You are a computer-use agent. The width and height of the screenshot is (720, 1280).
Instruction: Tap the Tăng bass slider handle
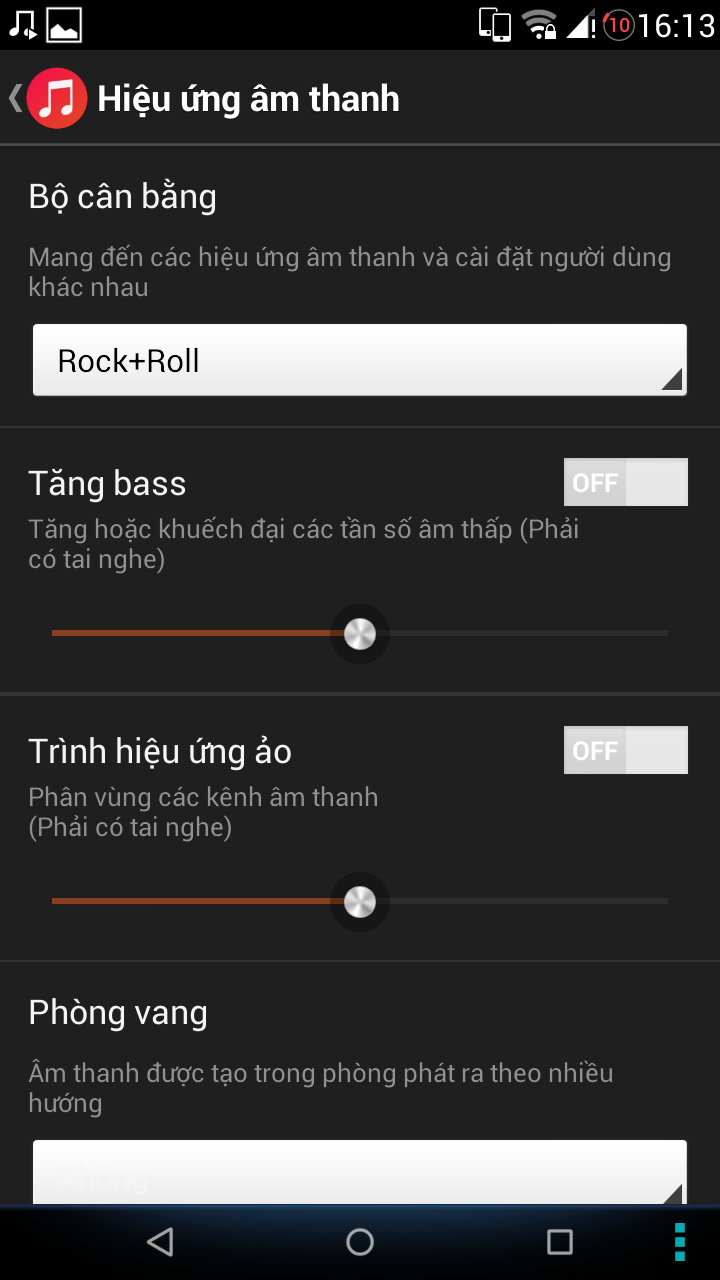click(x=360, y=633)
